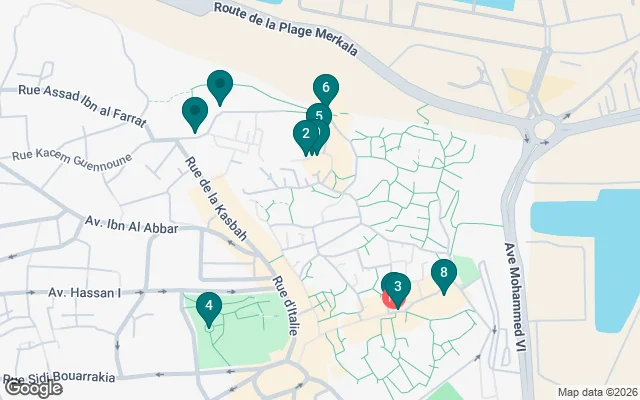Open location marker number 6

pos(325,88)
